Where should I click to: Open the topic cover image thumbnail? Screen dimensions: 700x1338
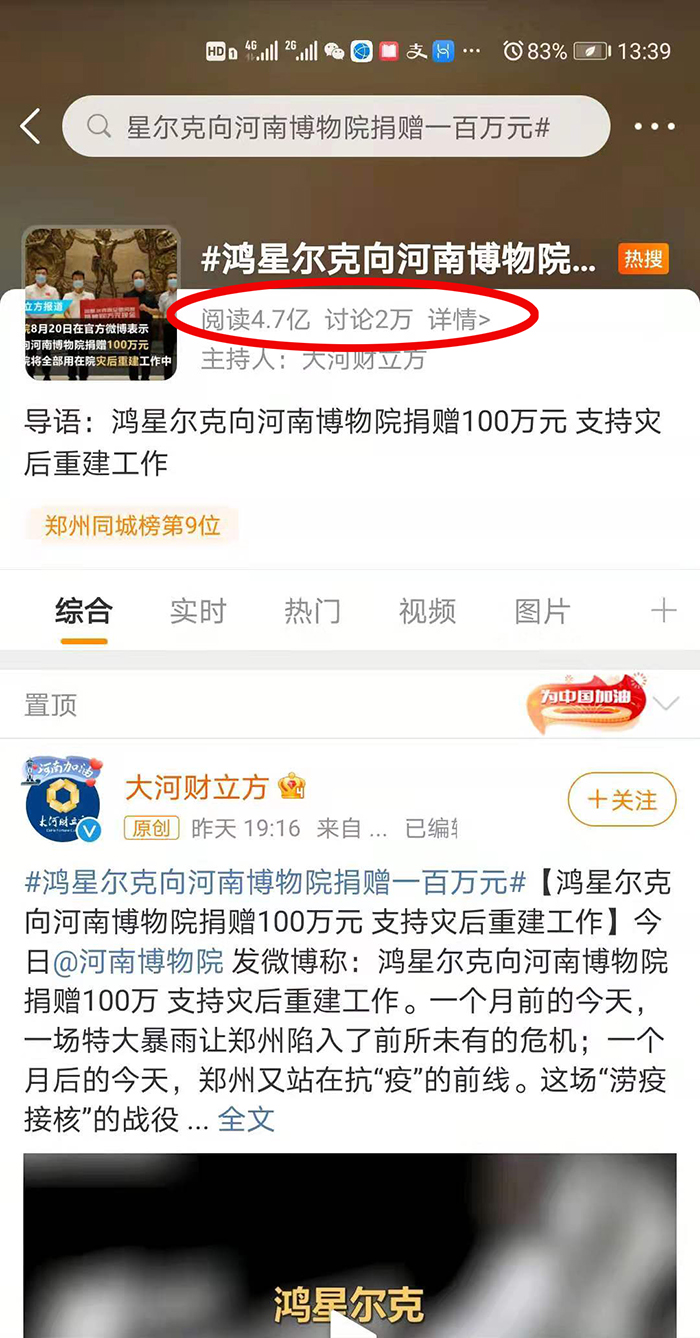pyautogui.click(x=101, y=304)
